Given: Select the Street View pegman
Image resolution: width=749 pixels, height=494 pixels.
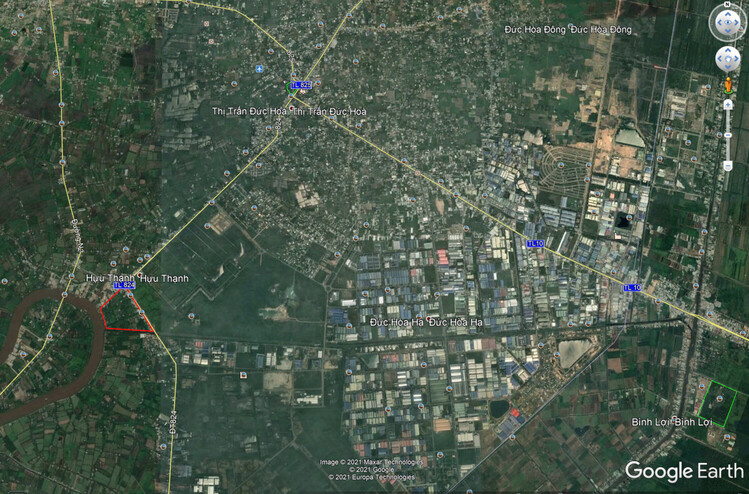Looking at the screenshot, I should 727,85.
